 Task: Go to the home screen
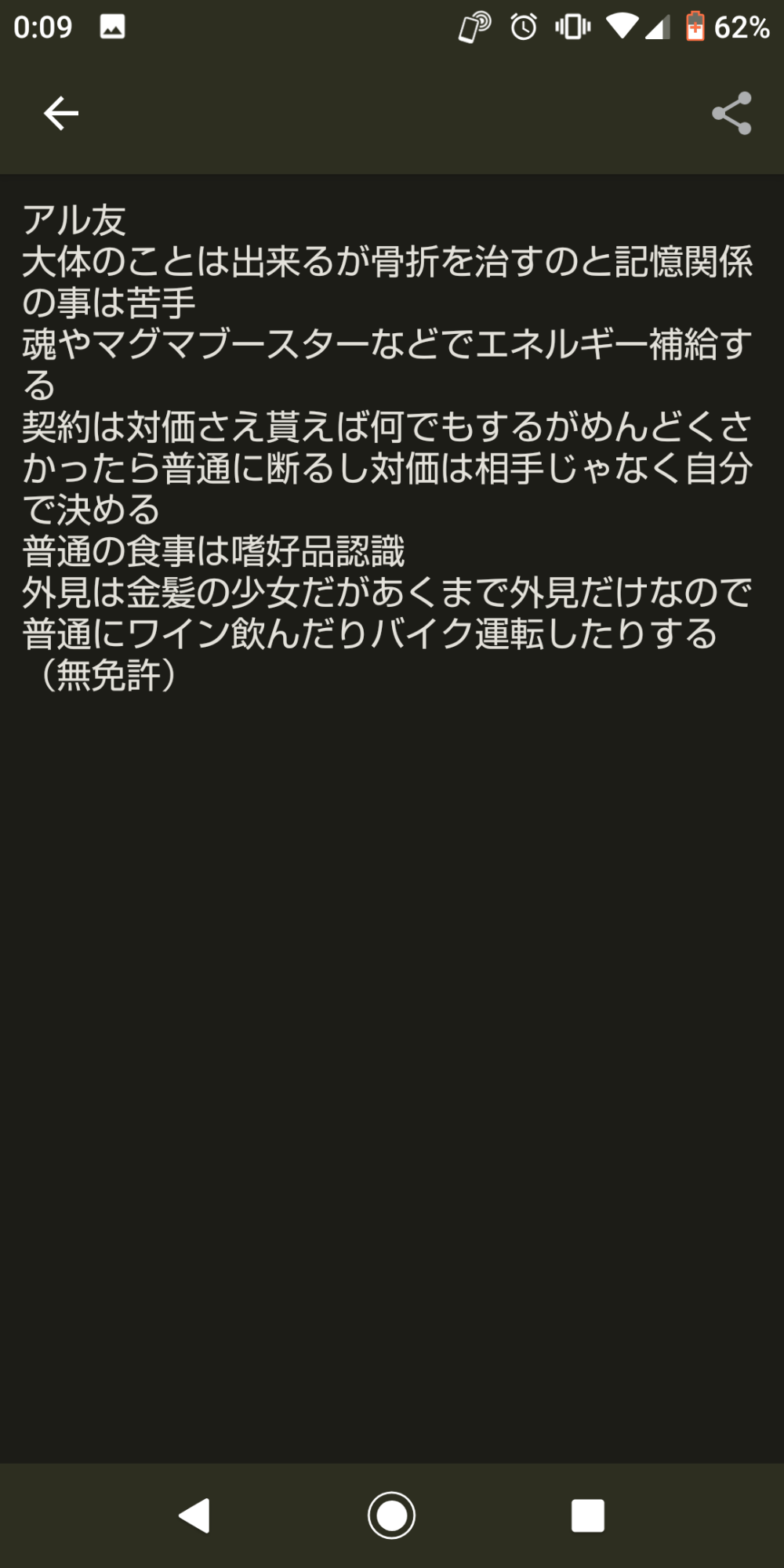(391, 1515)
